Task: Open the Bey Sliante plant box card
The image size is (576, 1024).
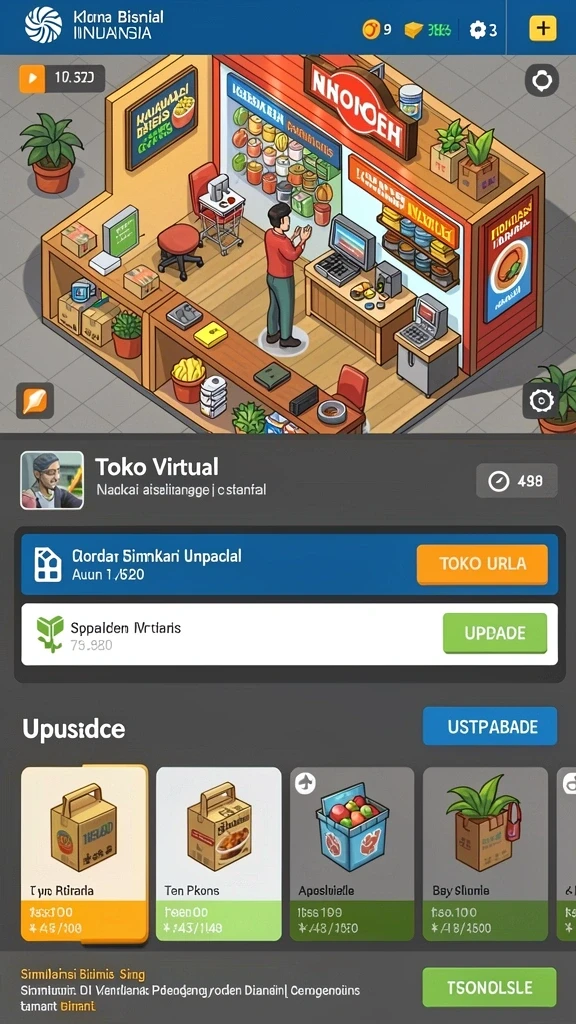Action: (x=485, y=854)
